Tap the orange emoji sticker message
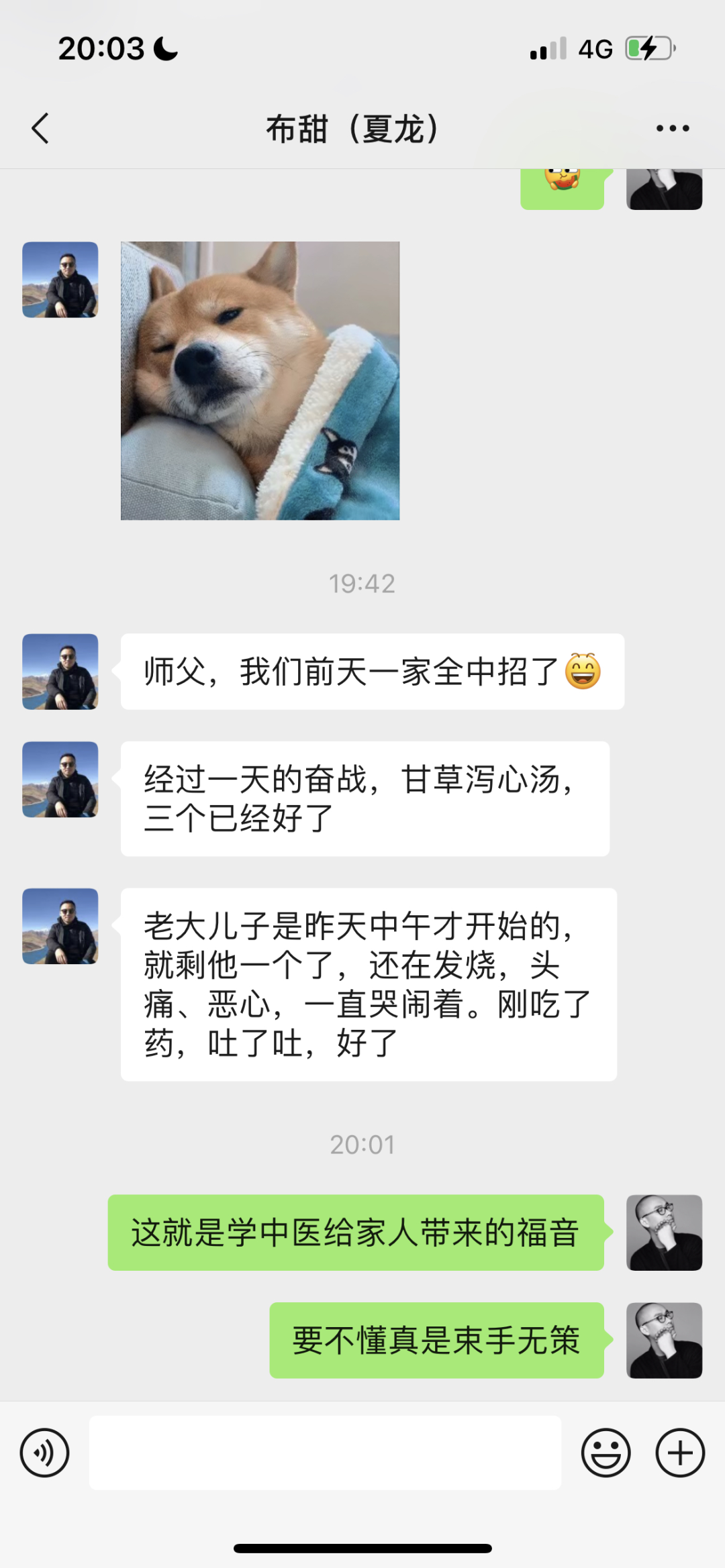The width and height of the screenshot is (725, 1568). tap(563, 186)
